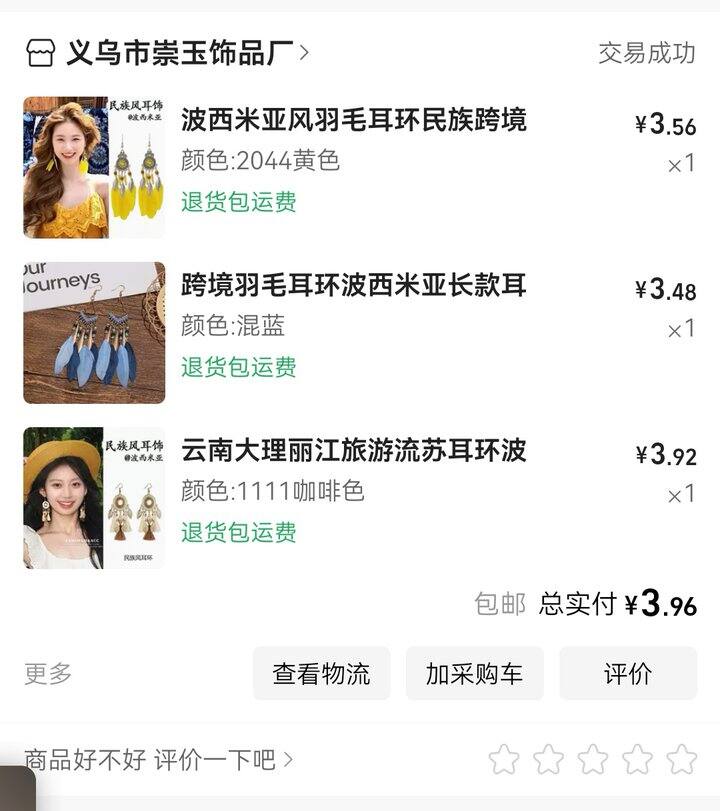Rate the order one star
720x811 pixels.
click(504, 760)
